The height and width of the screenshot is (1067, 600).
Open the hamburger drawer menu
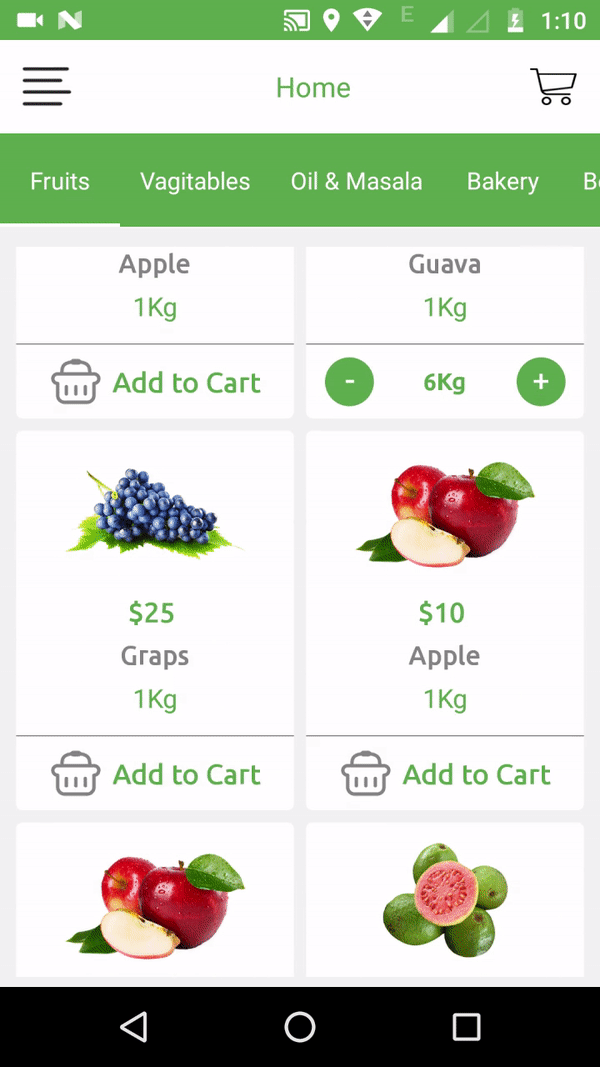[47, 87]
